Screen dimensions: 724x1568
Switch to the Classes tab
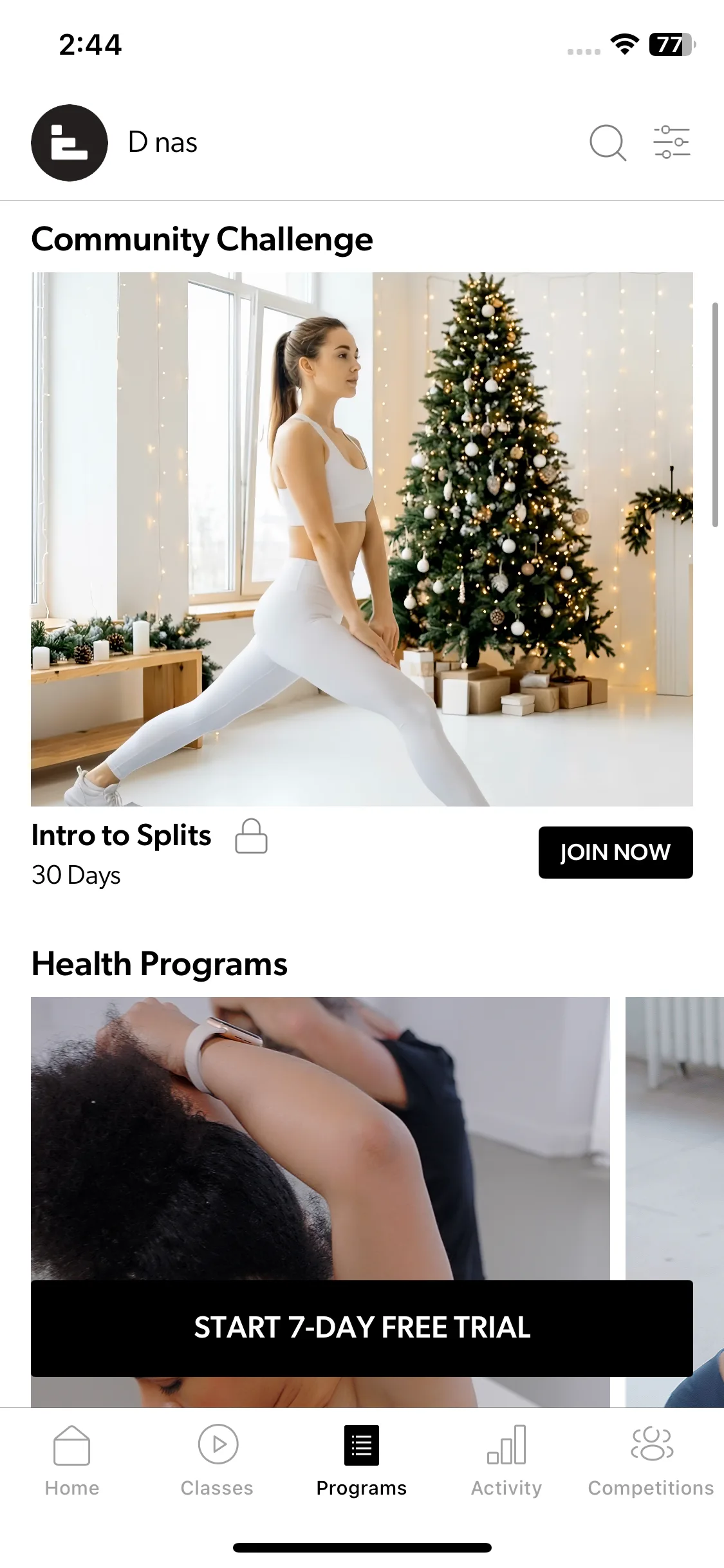coord(217,1461)
